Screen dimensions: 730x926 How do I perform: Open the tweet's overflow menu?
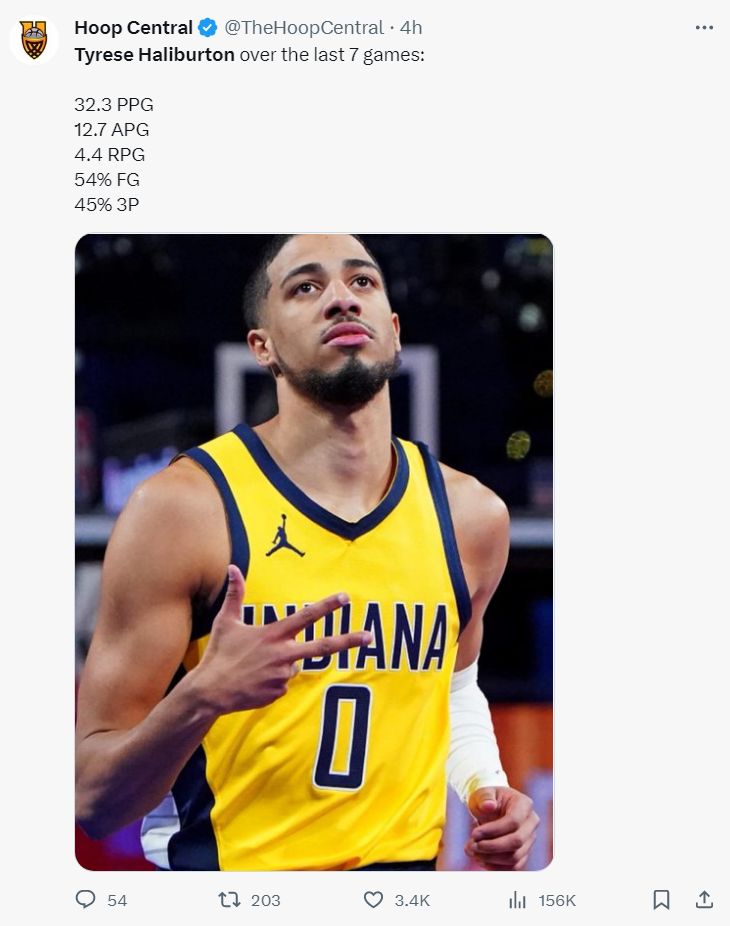704,27
